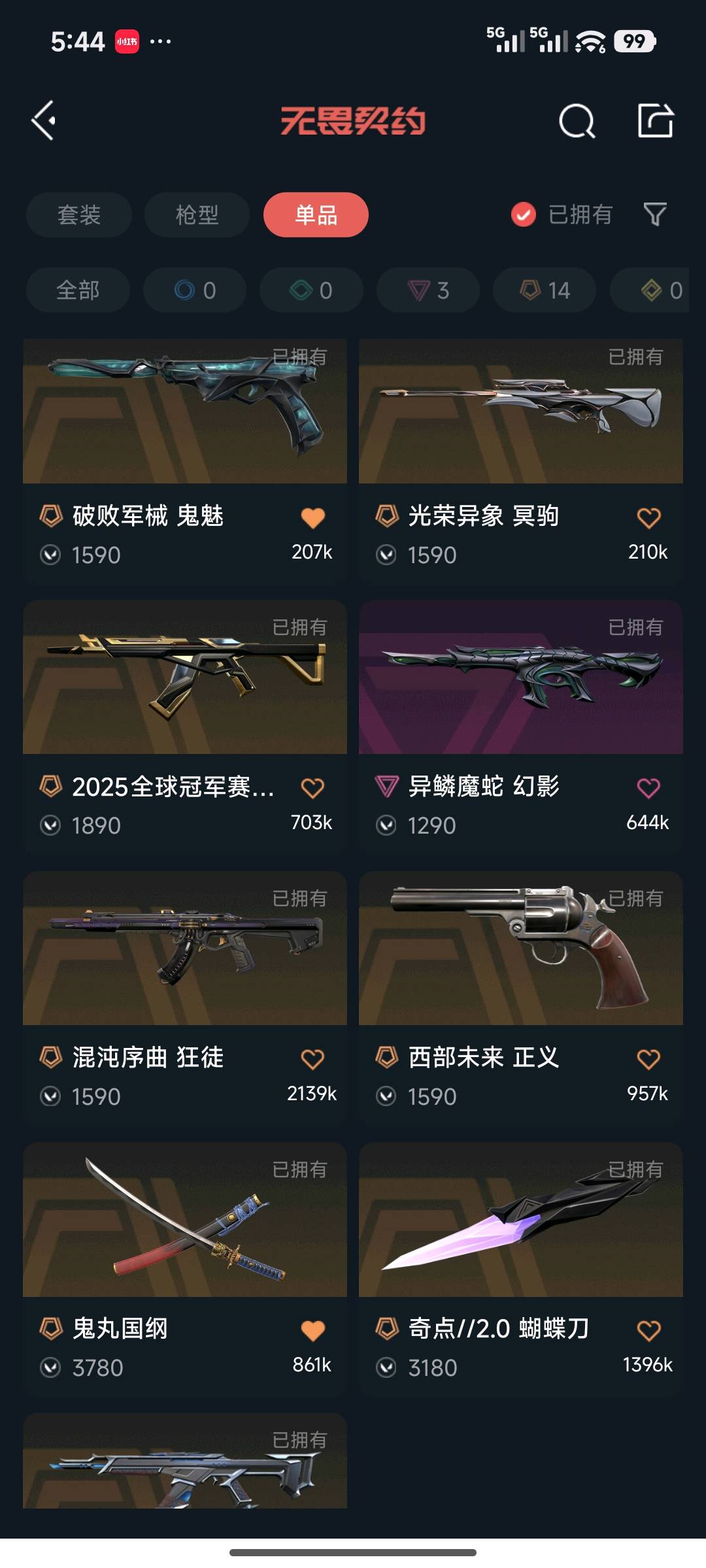The image size is (706, 1568).
Task: Like the 光荣异象 冥驹 skin
Action: tap(648, 518)
